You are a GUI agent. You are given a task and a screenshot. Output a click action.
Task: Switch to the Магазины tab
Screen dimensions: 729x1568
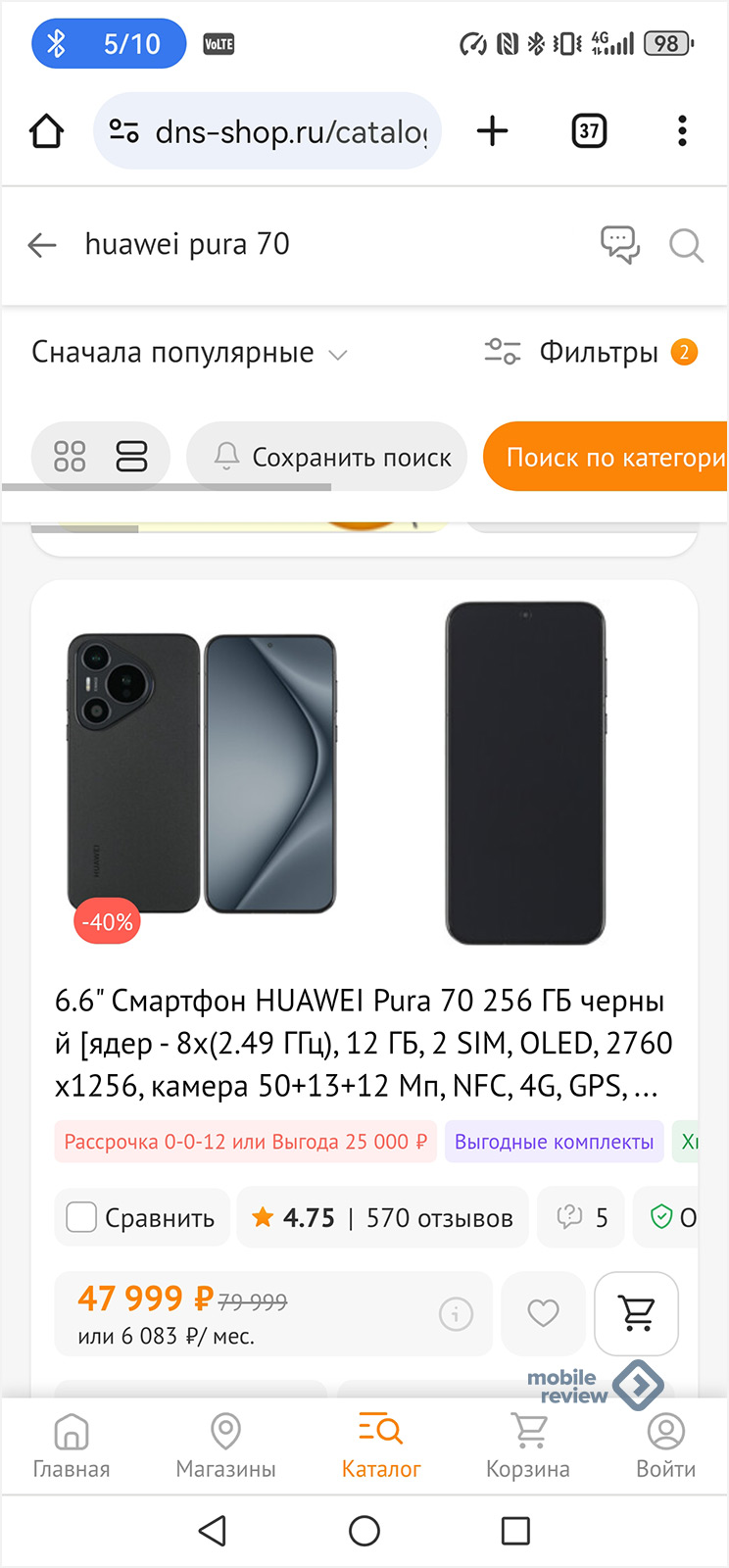225,1445
